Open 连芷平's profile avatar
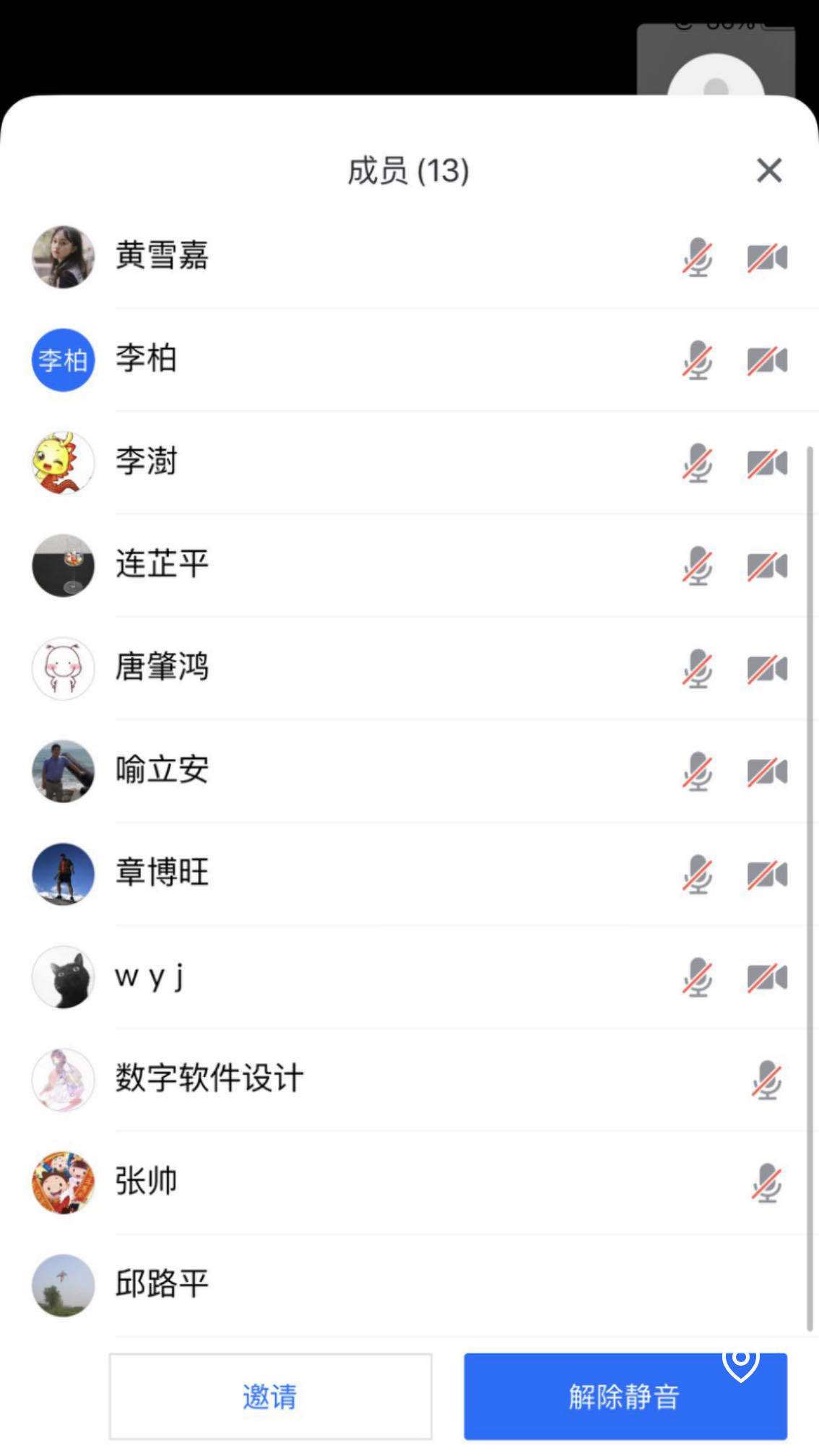The width and height of the screenshot is (819, 1456). (x=63, y=567)
